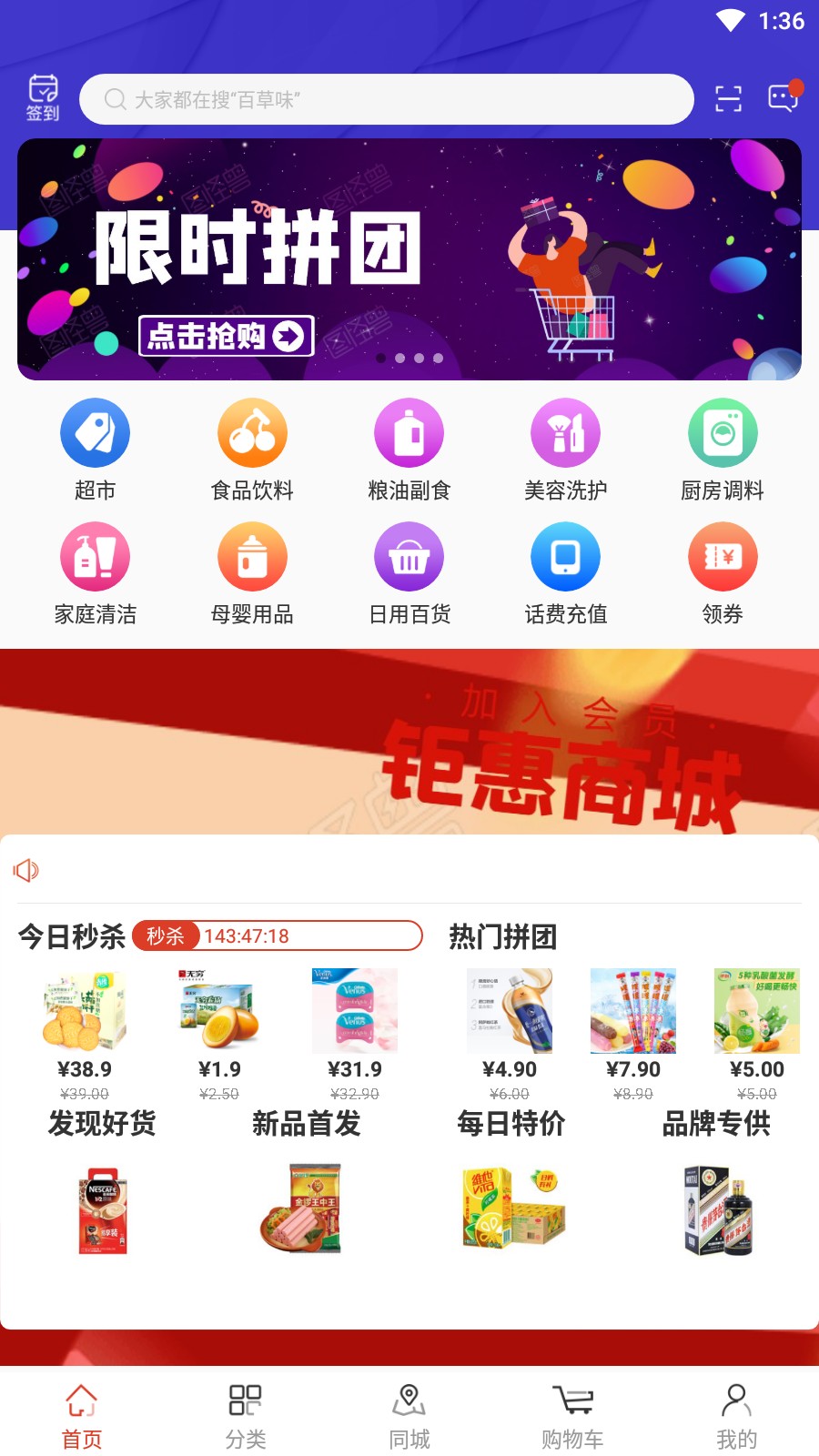Tap the 签到 sign-in icon
The height and width of the screenshot is (1456, 819).
(x=43, y=96)
